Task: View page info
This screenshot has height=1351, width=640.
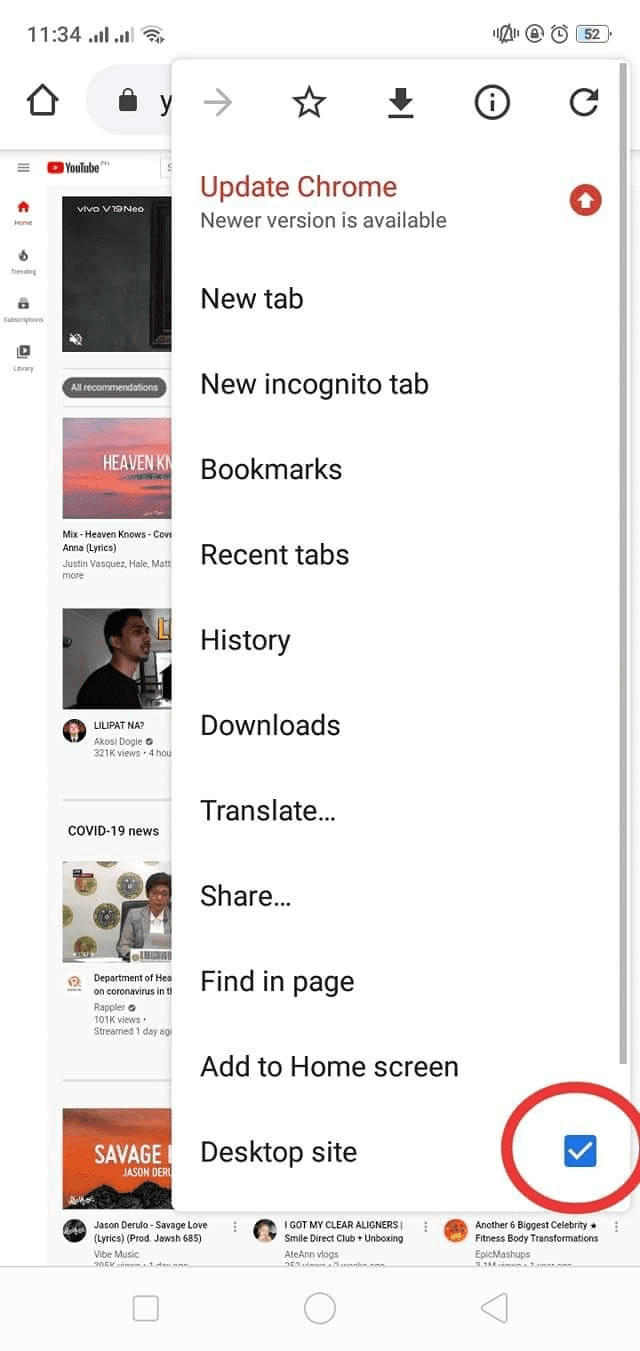Action: tap(492, 102)
